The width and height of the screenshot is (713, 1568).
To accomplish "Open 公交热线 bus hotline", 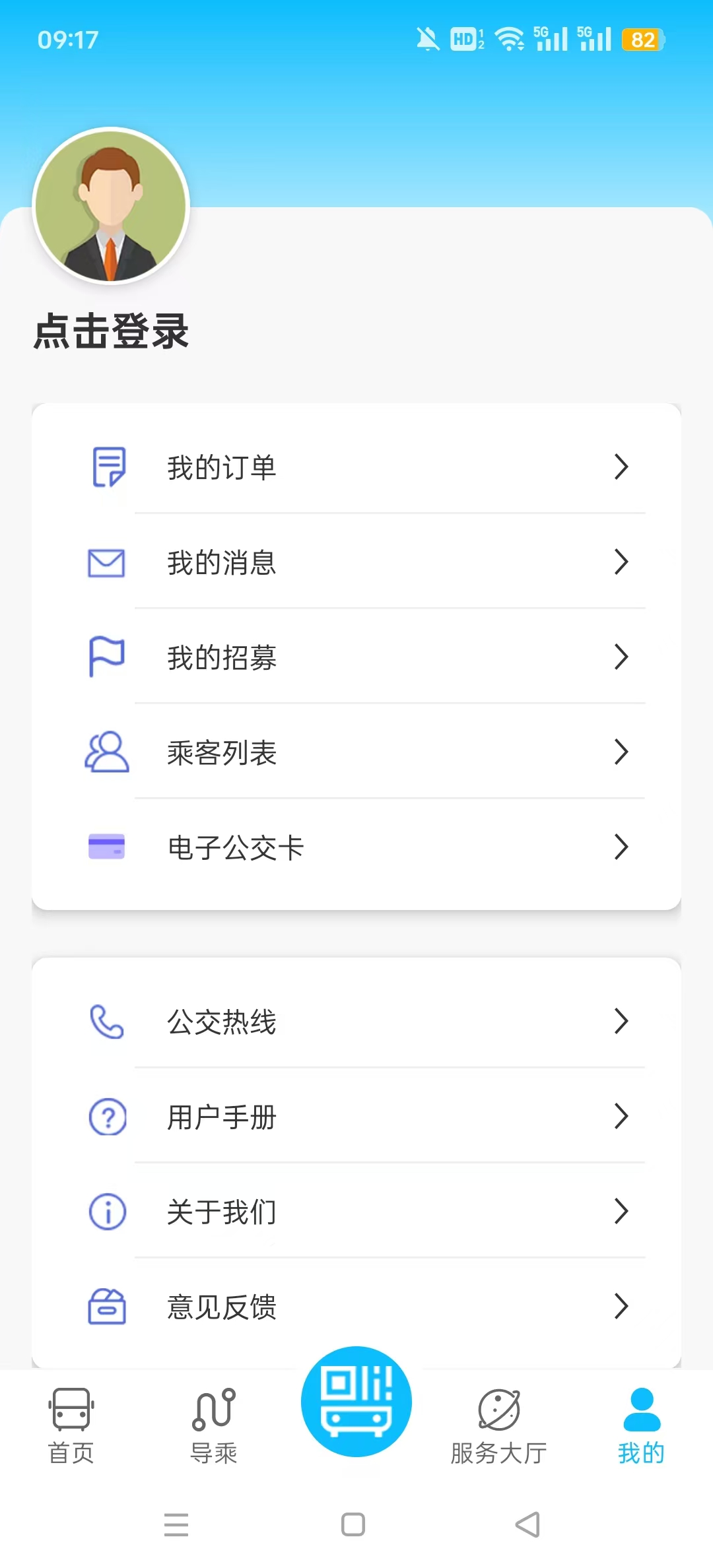I will [356, 1022].
